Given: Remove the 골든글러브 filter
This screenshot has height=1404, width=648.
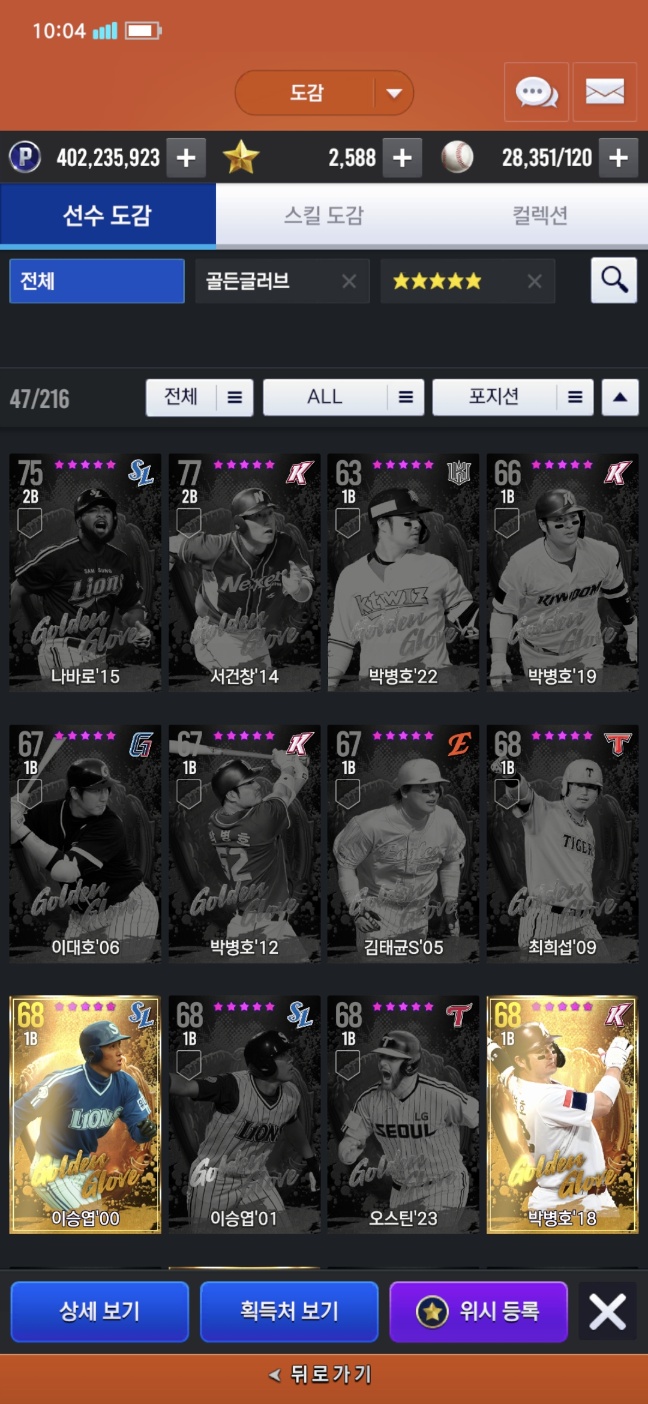Looking at the screenshot, I should [x=348, y=281].
